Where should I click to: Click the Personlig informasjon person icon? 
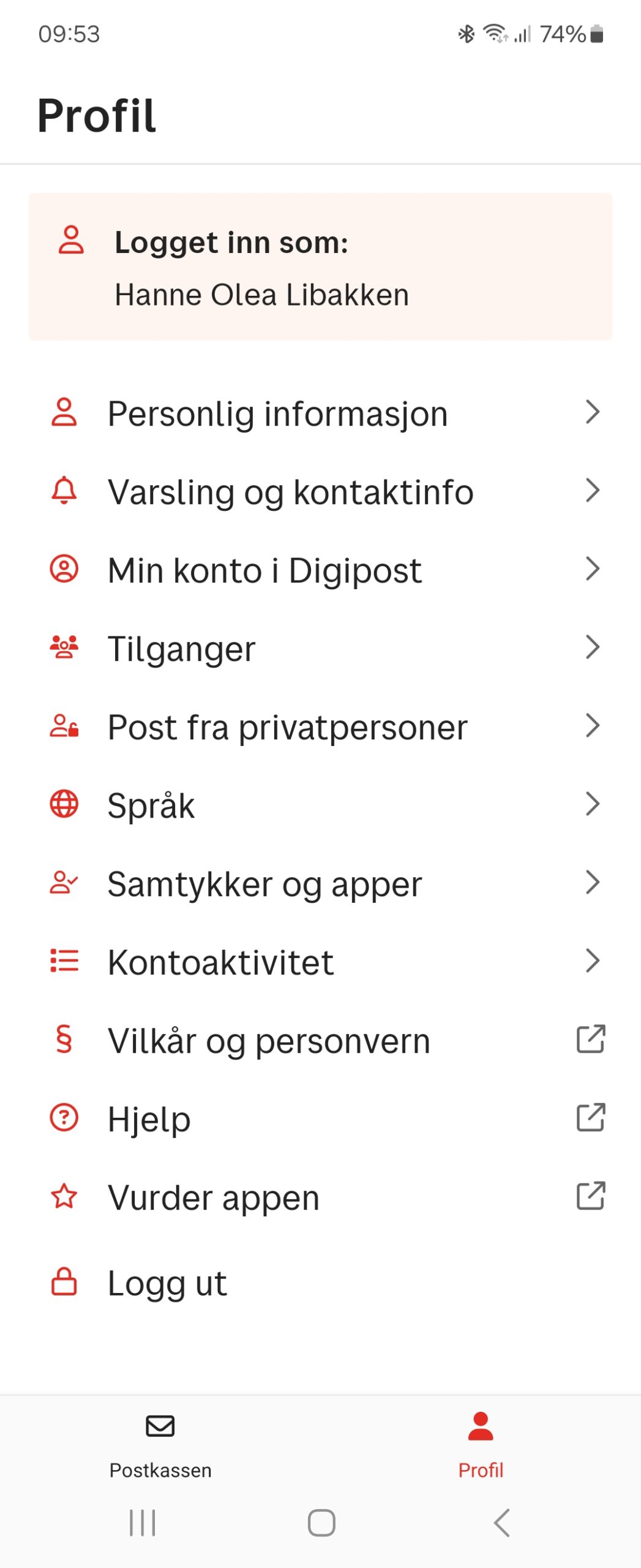click(66, 412)
